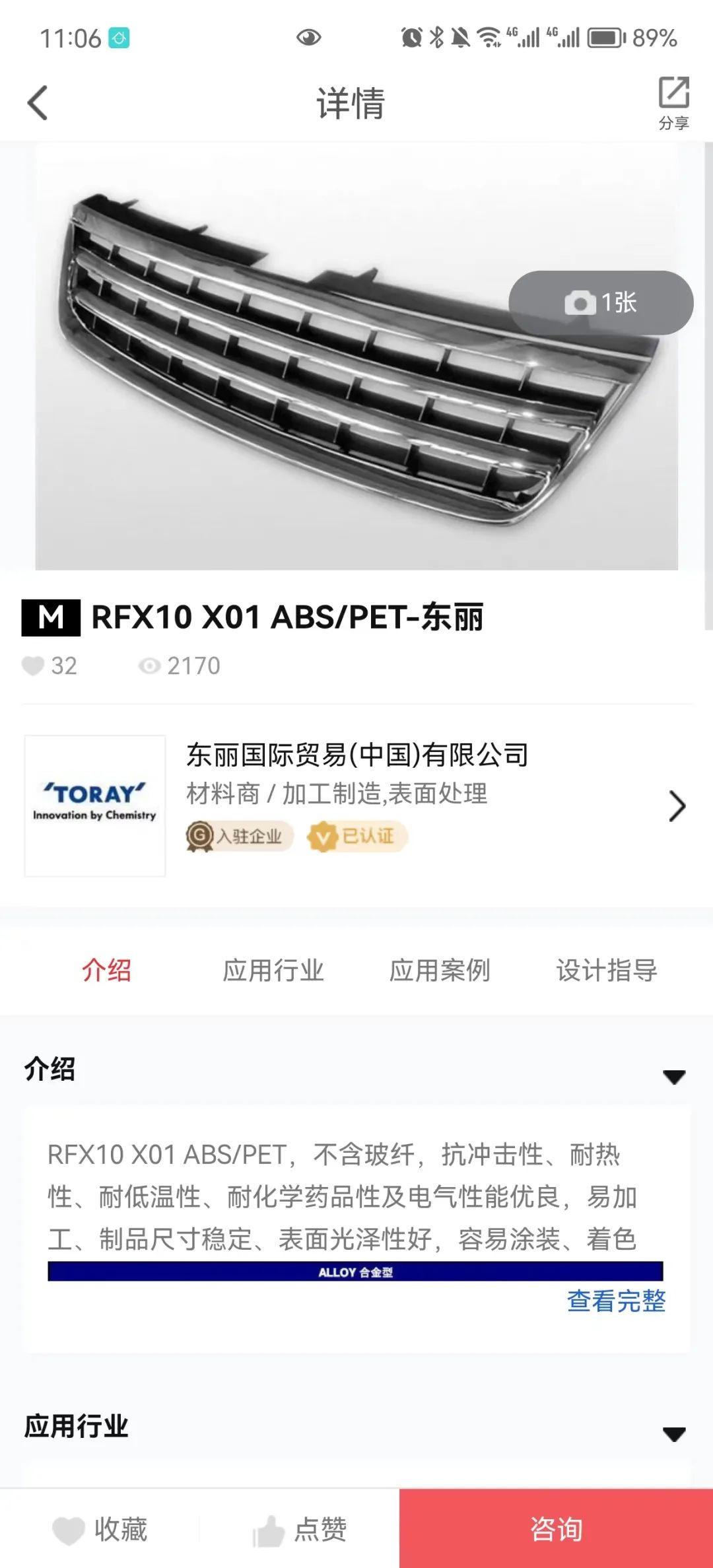Switch to the 应用案例 tab

(x=439, y=971)
